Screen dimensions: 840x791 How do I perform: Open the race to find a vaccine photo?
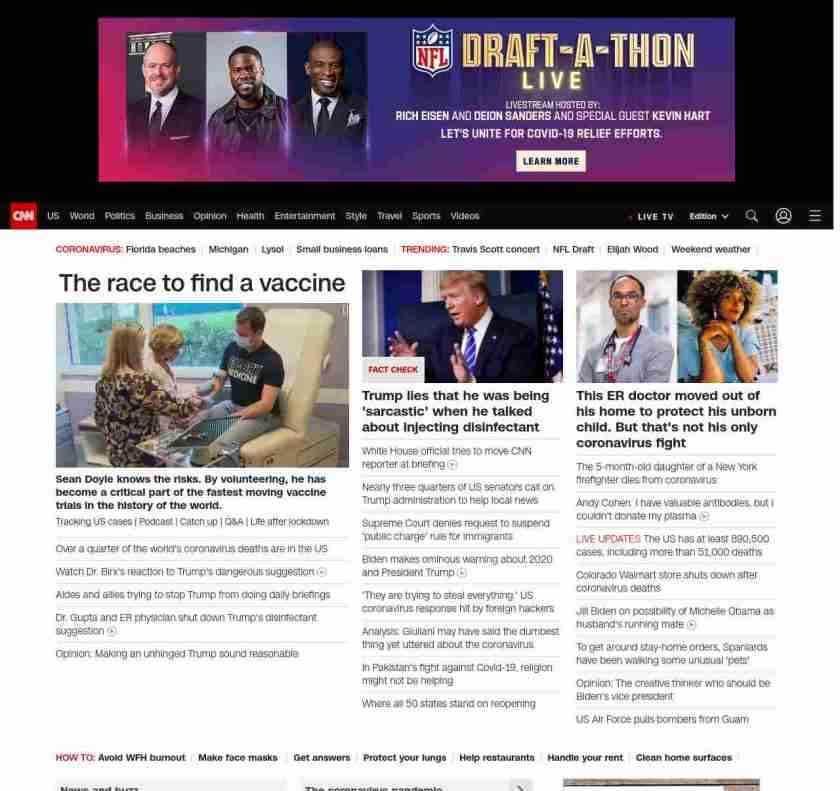[x=202, y=385]
